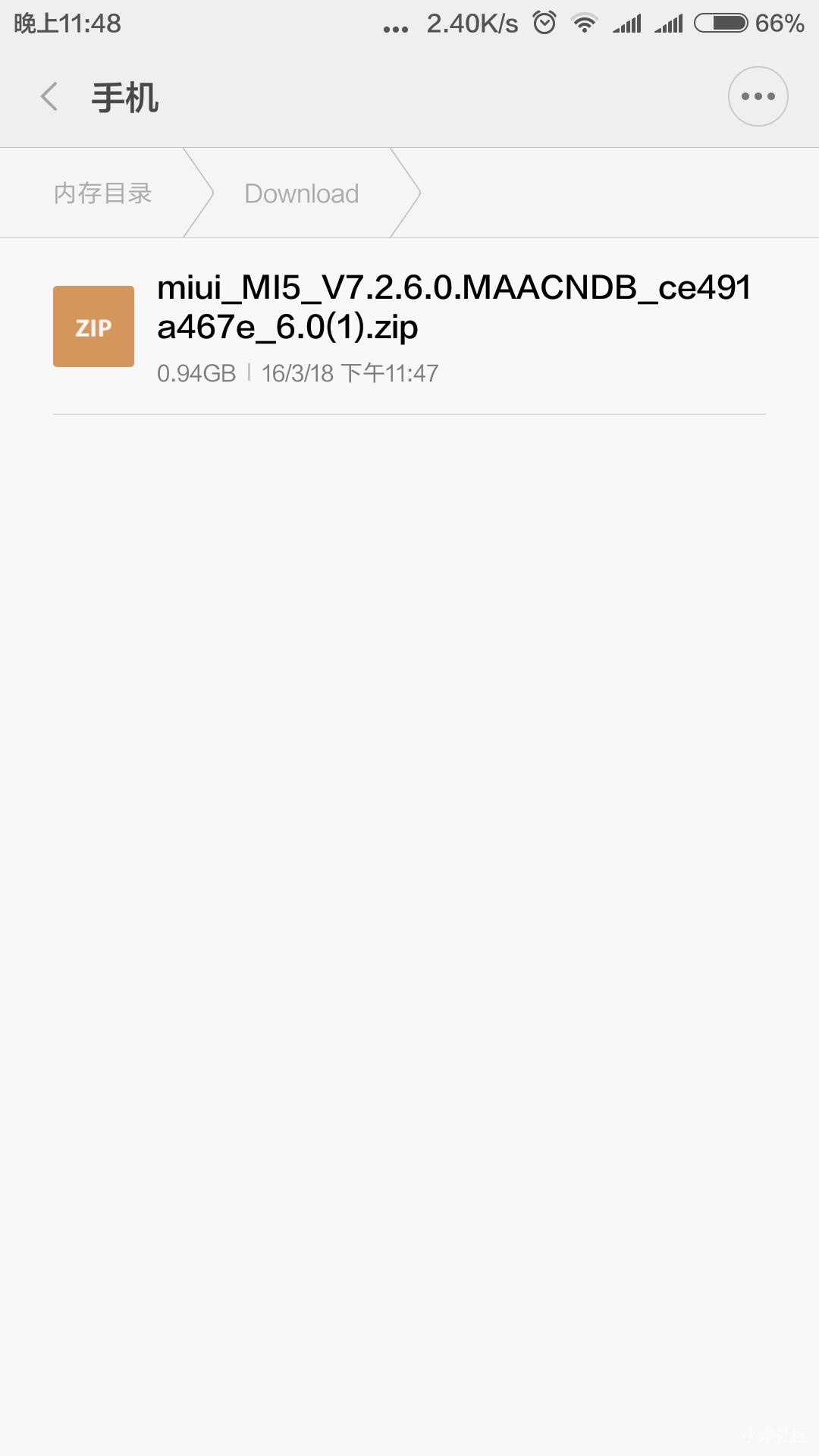Tap the 0.94GB file size text
Screen dimensions: 819x1456
(x=196, y=372)
